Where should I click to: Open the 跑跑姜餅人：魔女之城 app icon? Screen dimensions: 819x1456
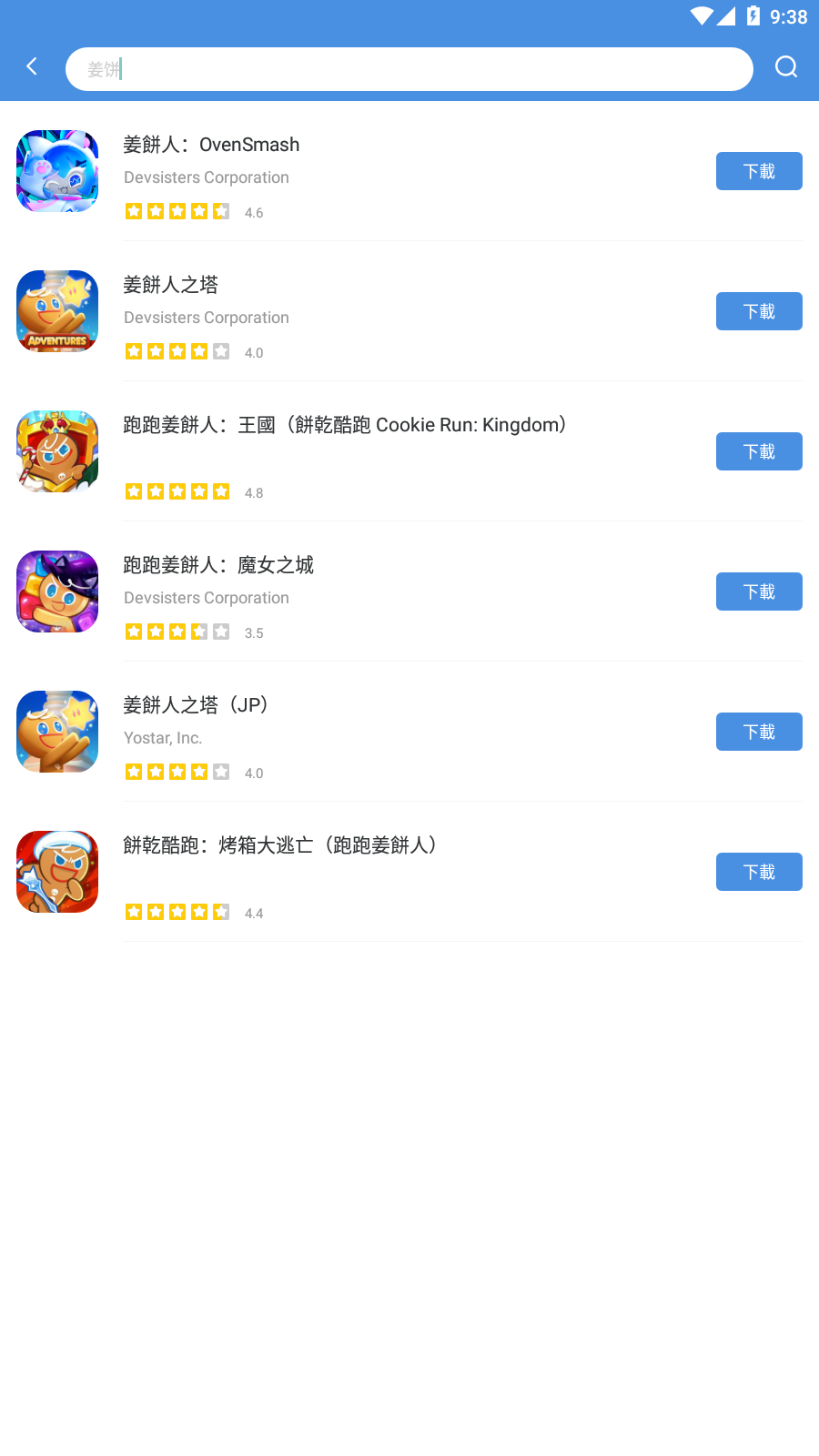click(56, 591)
